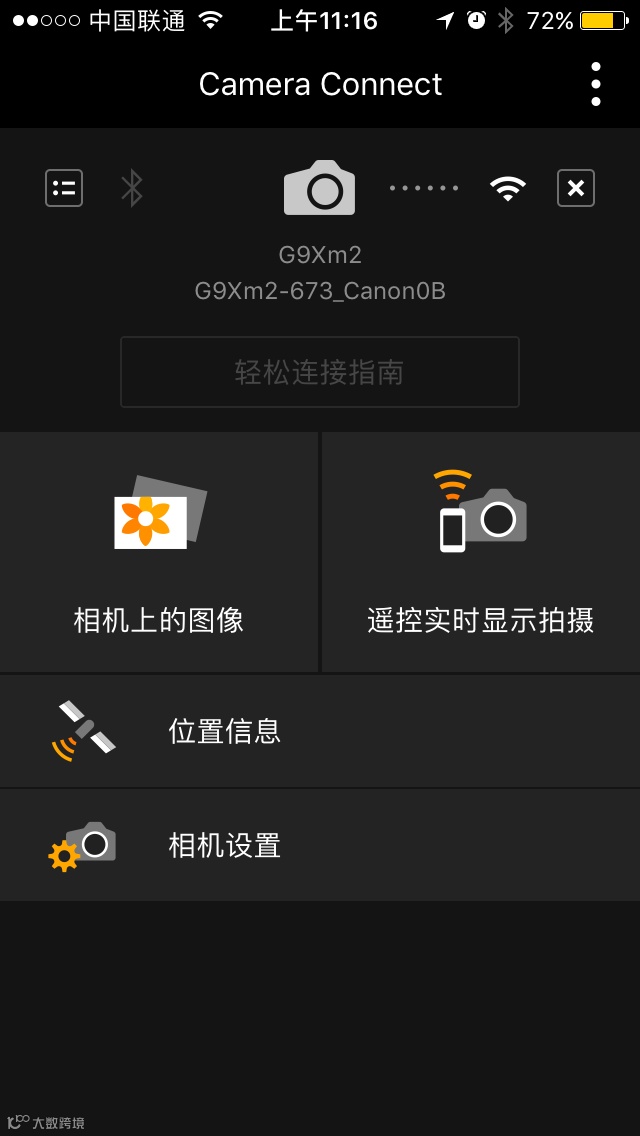Image resolution: width=640 pixels, height=1136 pixels.
Task: Open 相机设置 row
Action: 320,845
